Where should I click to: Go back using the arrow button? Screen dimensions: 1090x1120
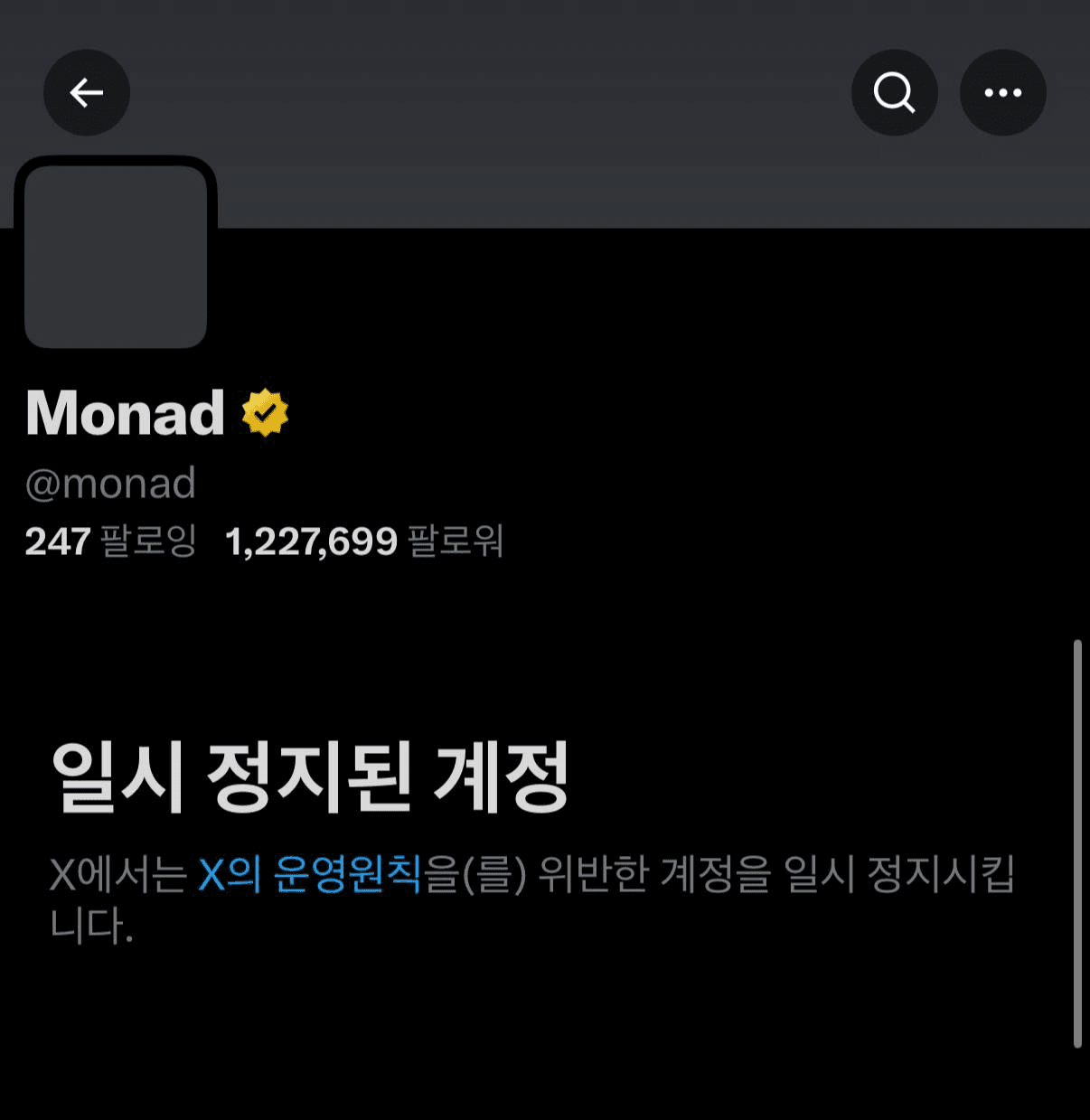point(87,92)
